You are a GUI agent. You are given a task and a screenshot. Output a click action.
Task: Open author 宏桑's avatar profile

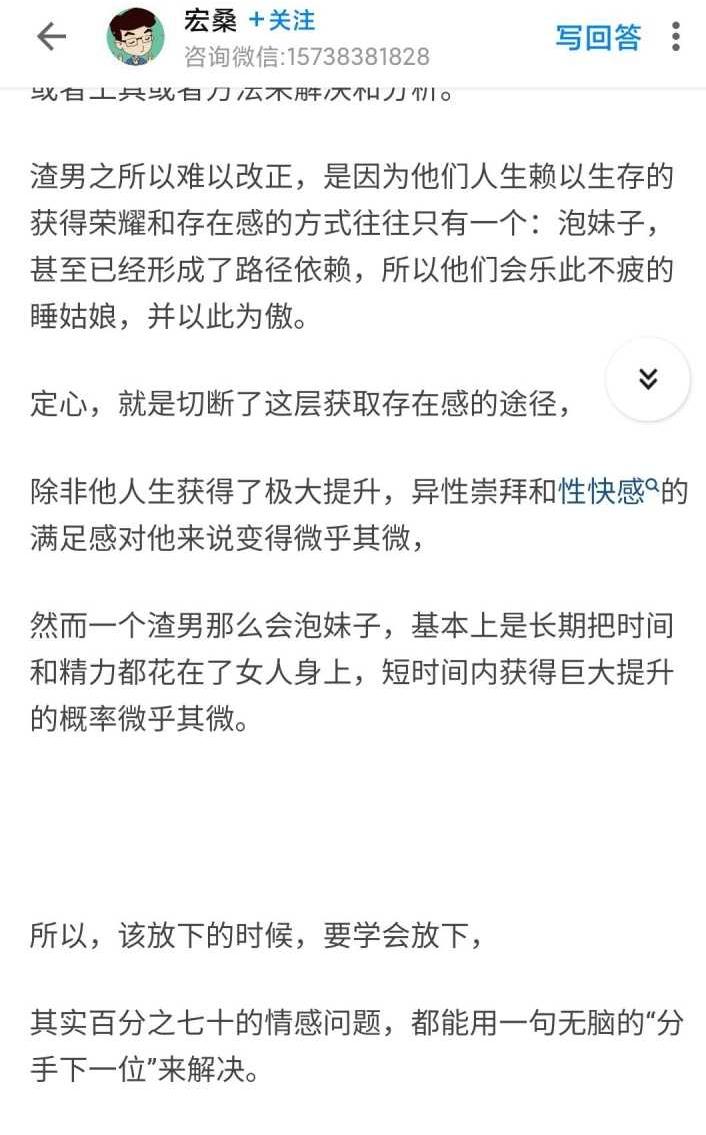(x=135, y=37)
